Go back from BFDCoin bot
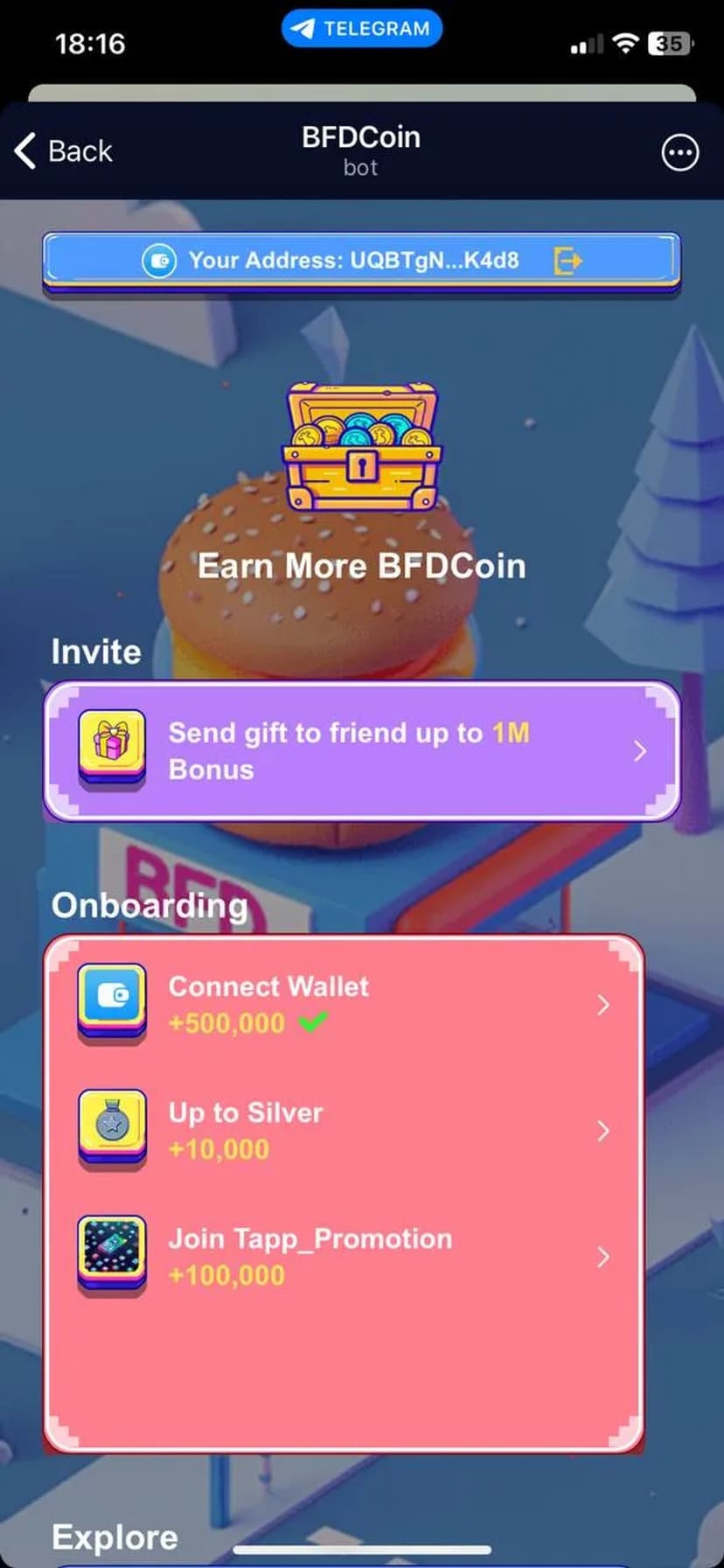This screenshot has height=1568, width=724. pyautogui.click(x=64, y=151)
